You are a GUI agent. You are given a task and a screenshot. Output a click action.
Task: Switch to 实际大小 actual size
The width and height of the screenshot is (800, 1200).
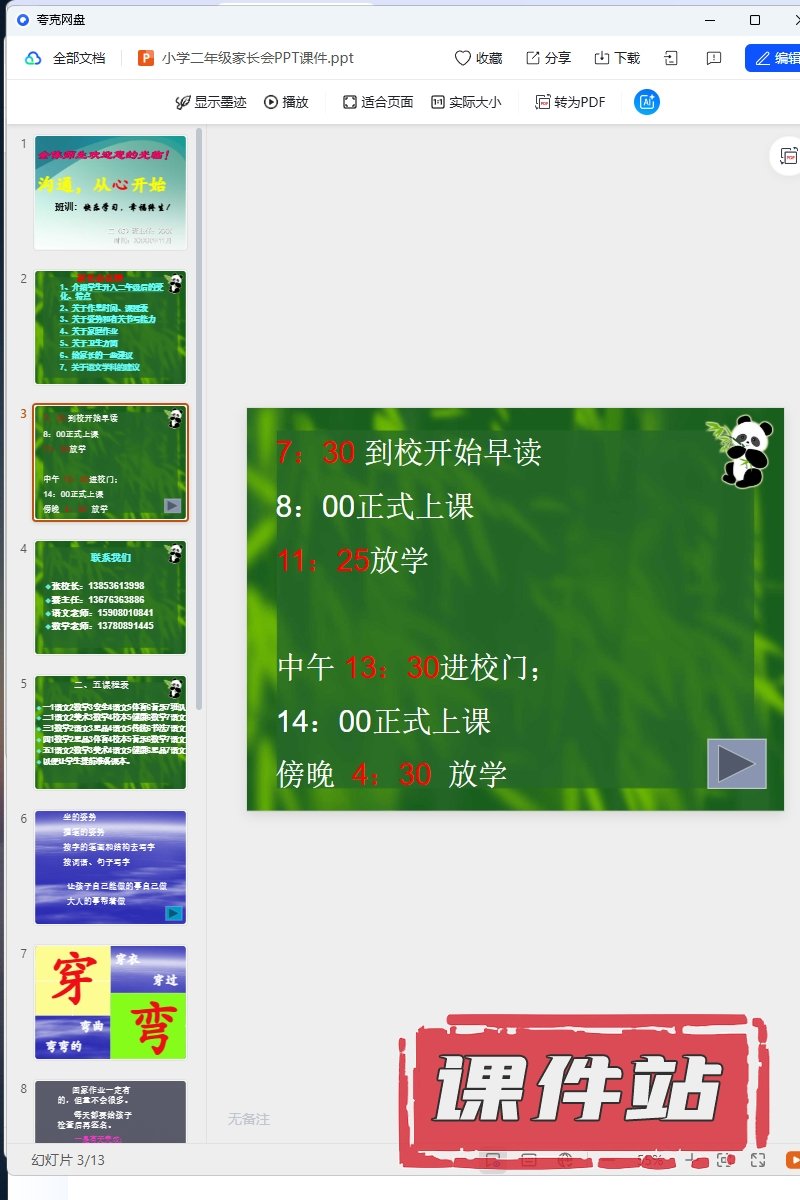tap(466, 102)
